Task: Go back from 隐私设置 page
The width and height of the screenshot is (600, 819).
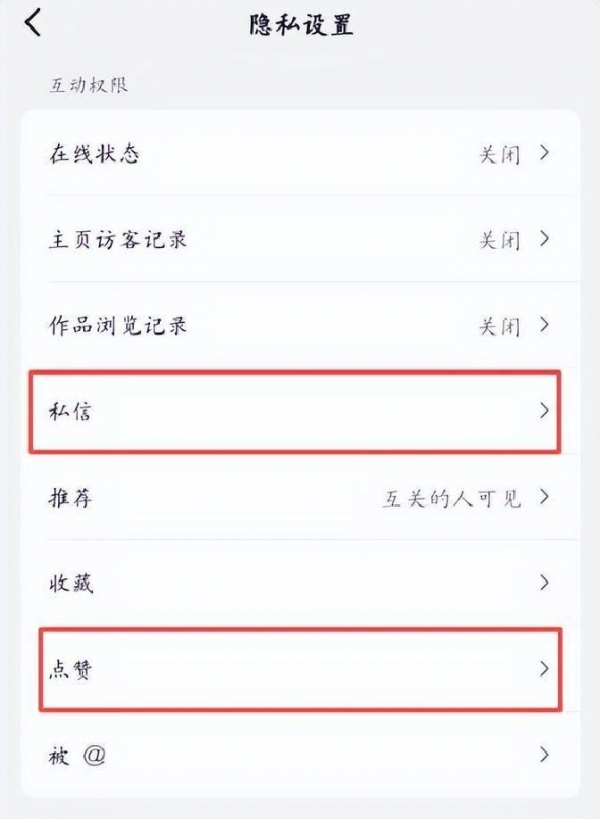Action: pos(36,23)
